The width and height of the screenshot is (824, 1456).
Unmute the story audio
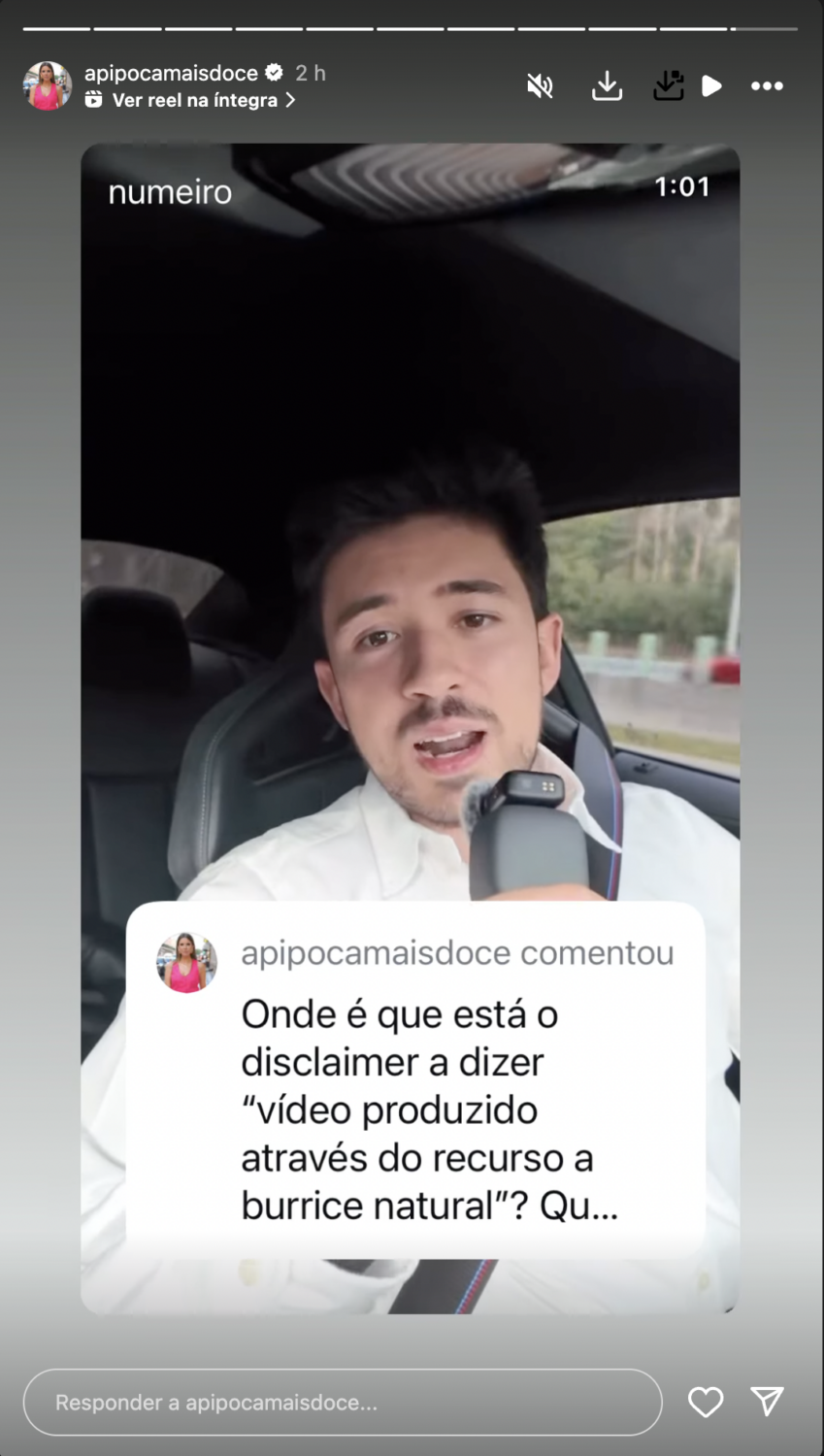pyautogui.click(x=540, y=86)
